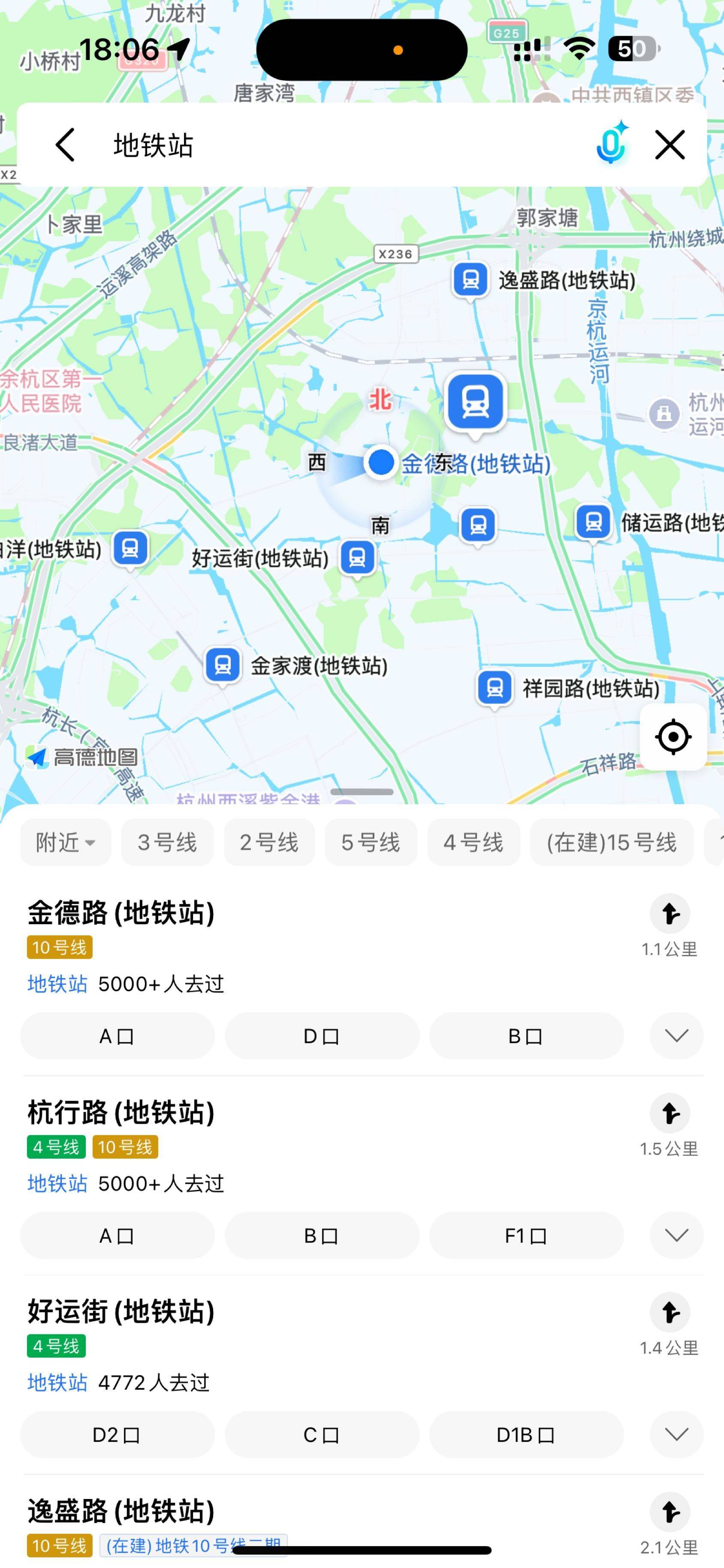This screenshot has height=1568, width=724.
Task: Open the 金德路 (地铁站) result
Action: pyautogui.click(x=121, y=913)
